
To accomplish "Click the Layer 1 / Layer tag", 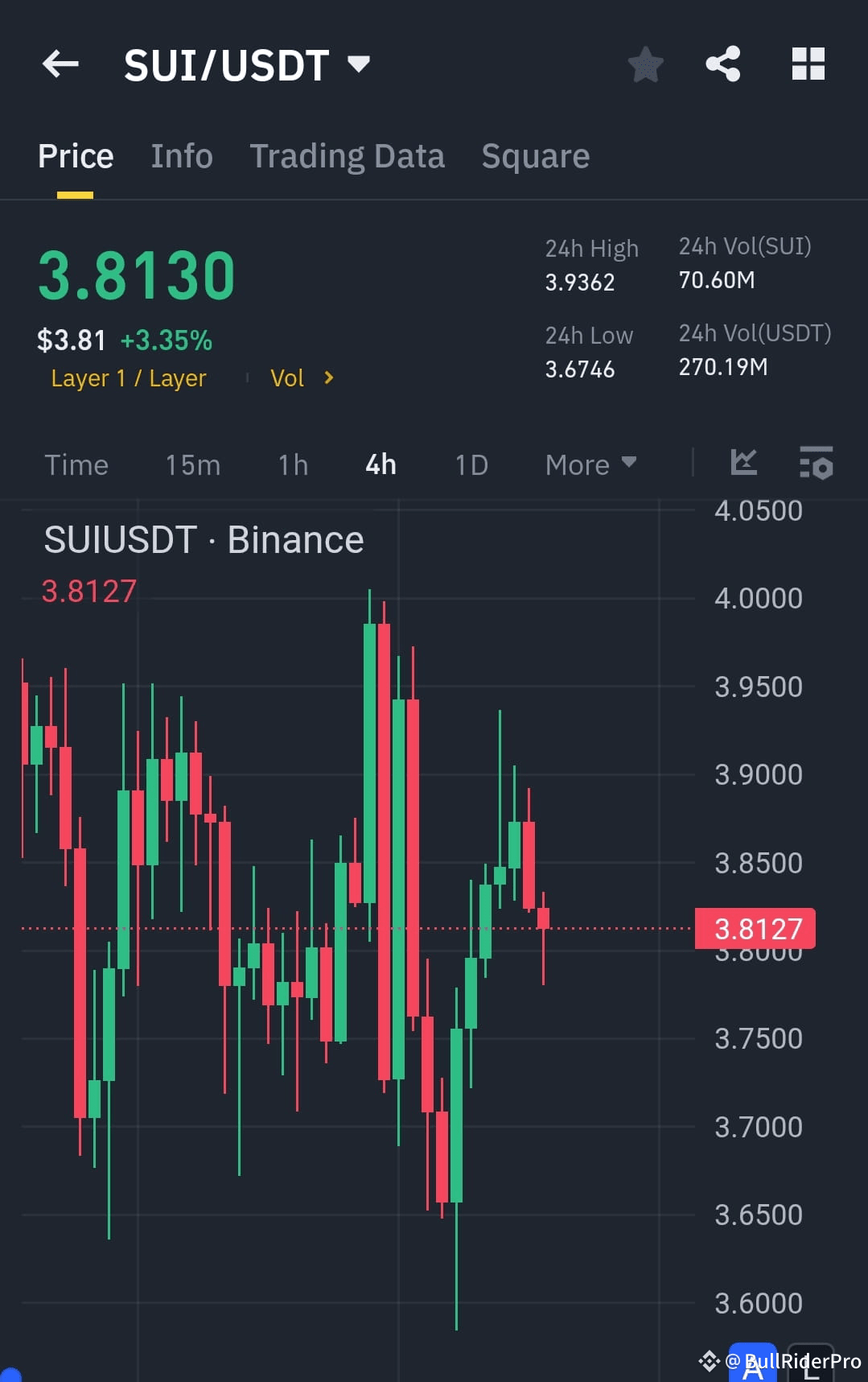I will (128, 377).
